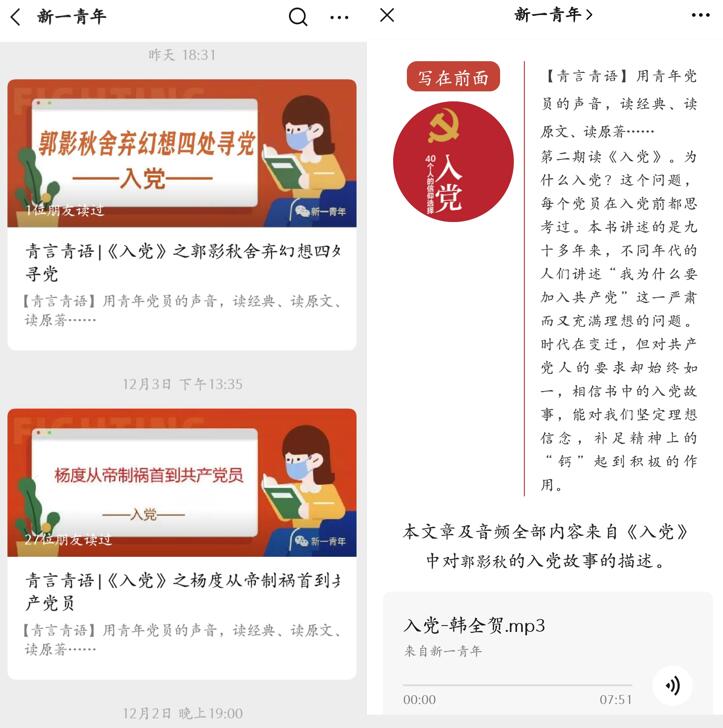Image resolution: width=723 pixels, height=728 pixels.
Task: Go back from the 新一青年 message list
Action: pos(16,17)
